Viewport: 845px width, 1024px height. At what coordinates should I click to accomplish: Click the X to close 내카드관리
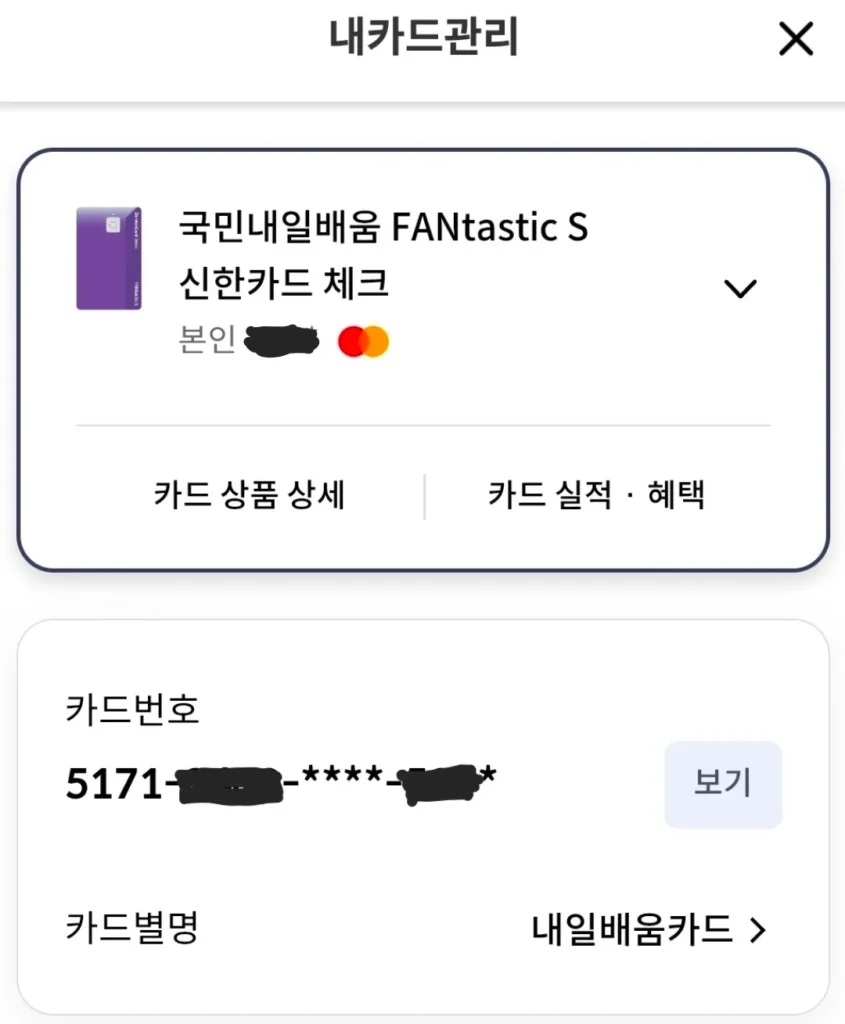[795, 39]
